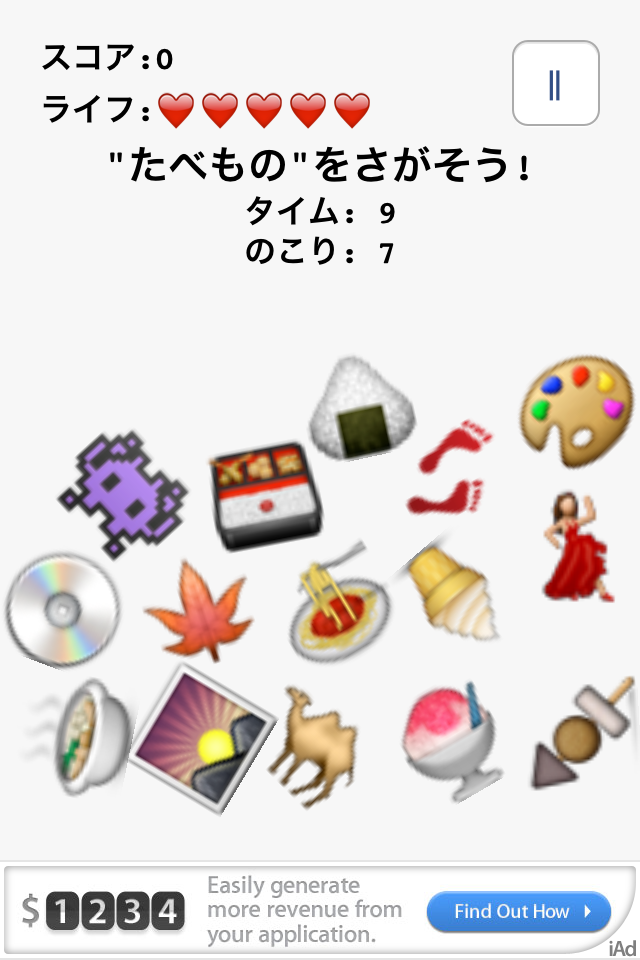Tap the camel emoji

click(310, 745)
